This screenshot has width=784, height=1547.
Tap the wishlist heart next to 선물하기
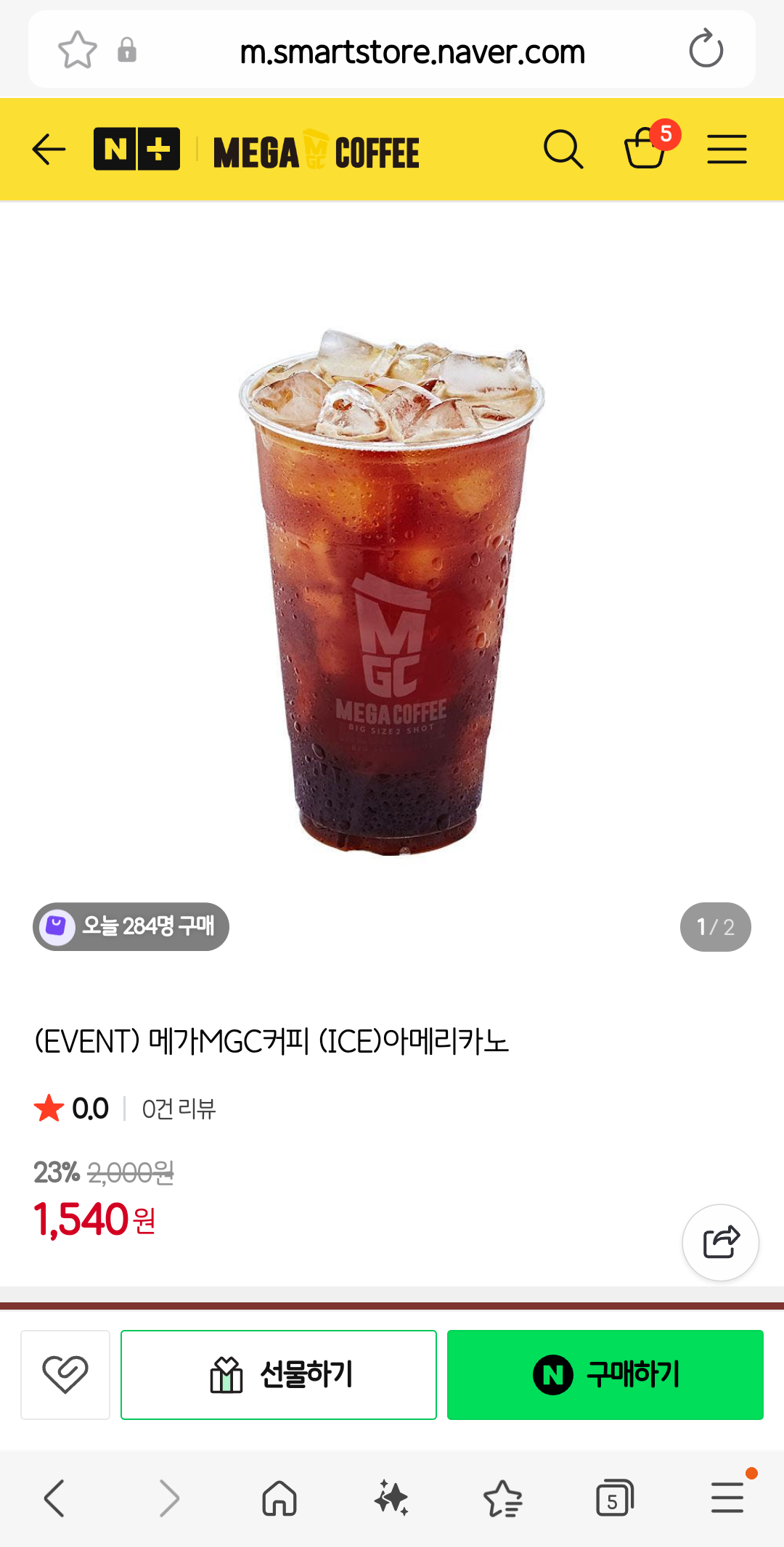[65, 1374]
